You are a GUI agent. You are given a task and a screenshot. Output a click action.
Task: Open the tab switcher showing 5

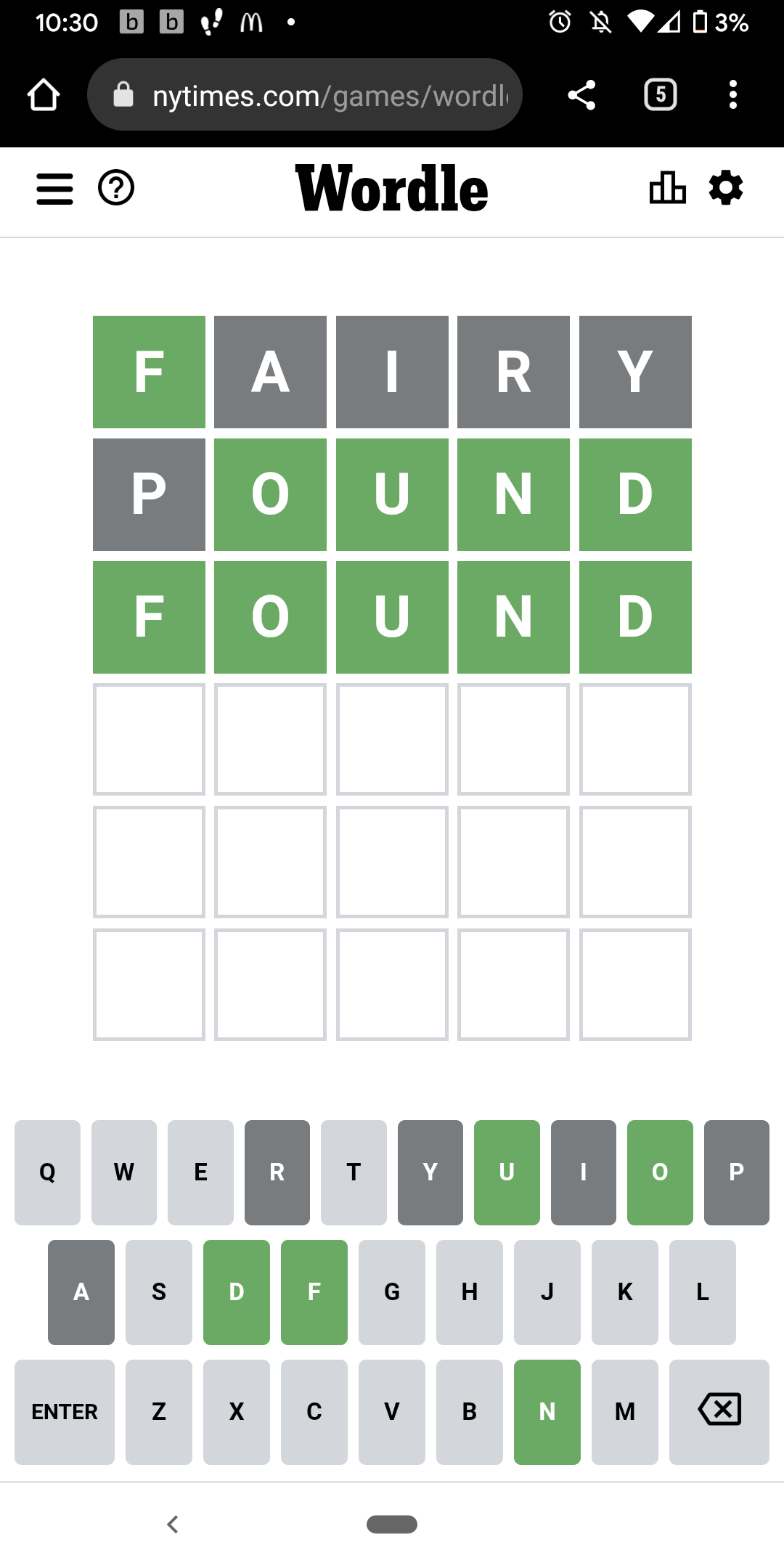(x=661, y=95)
